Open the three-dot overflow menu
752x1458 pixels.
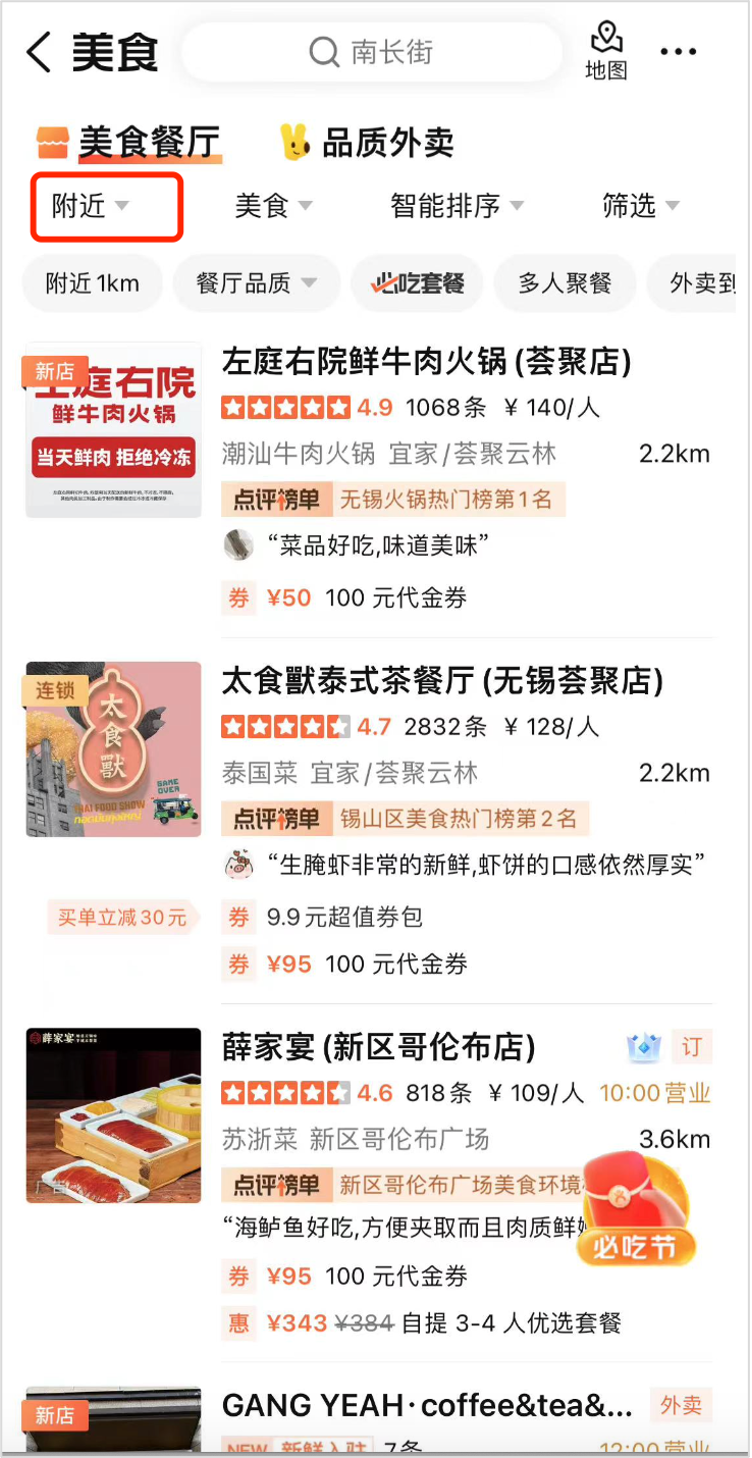click(678, 52)
